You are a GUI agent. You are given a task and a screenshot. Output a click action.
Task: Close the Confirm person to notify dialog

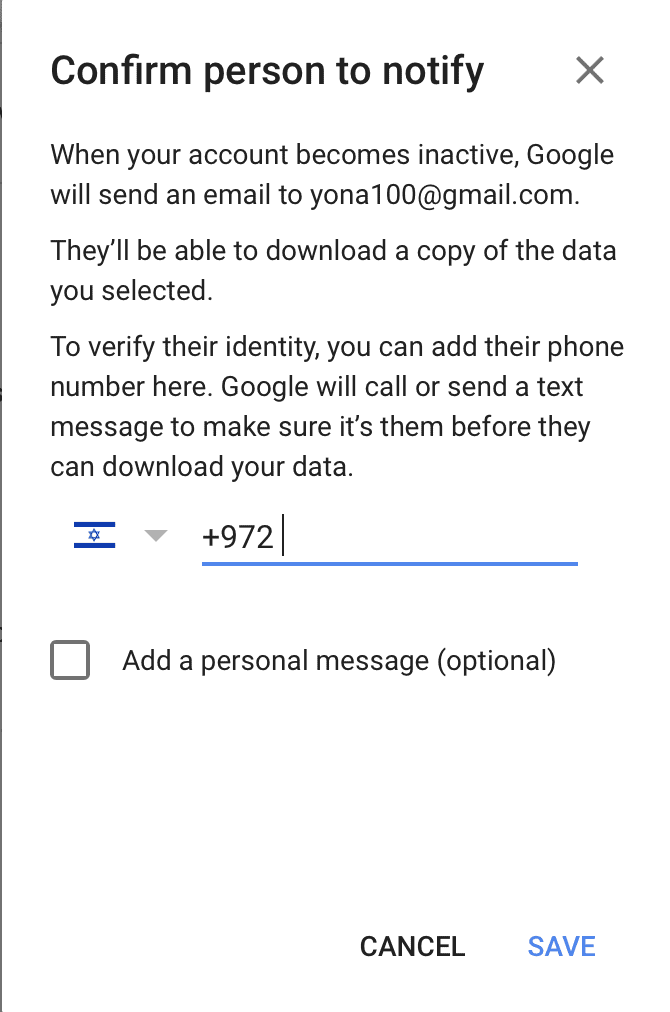590,71
